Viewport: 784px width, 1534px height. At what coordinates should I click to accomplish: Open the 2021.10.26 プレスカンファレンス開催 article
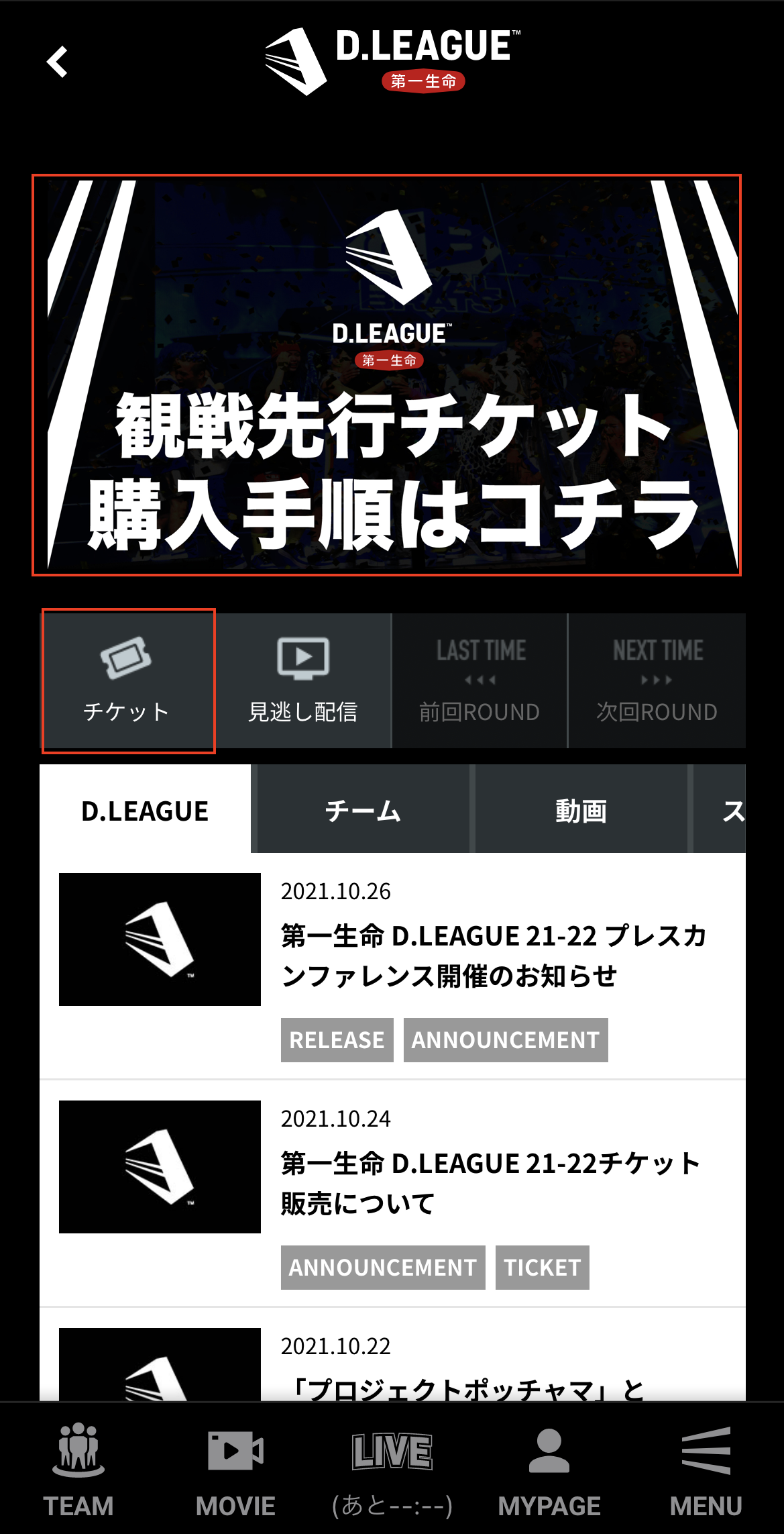point(493,955)
